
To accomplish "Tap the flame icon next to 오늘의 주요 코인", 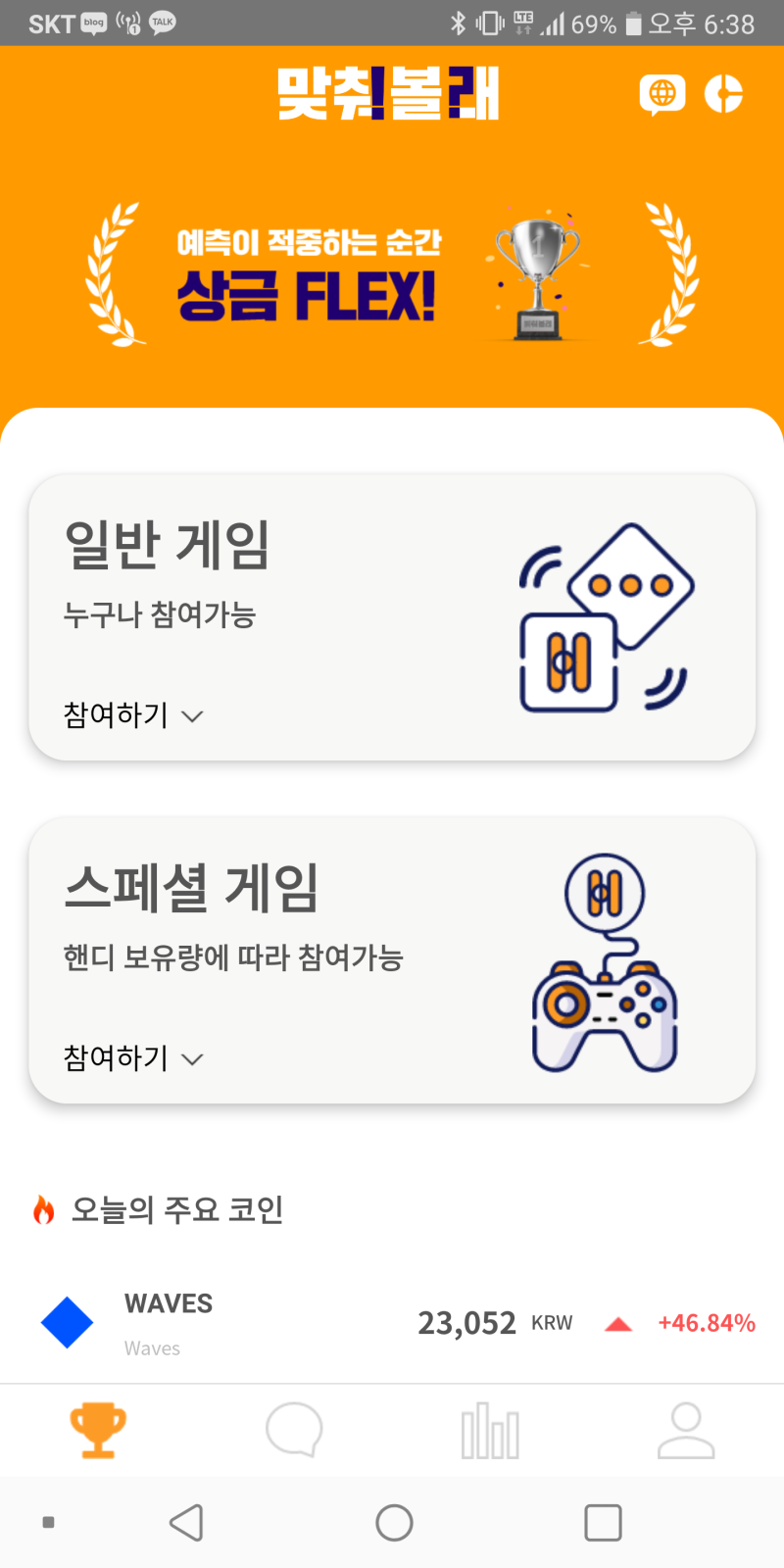I will click(x=41, y=1209).
